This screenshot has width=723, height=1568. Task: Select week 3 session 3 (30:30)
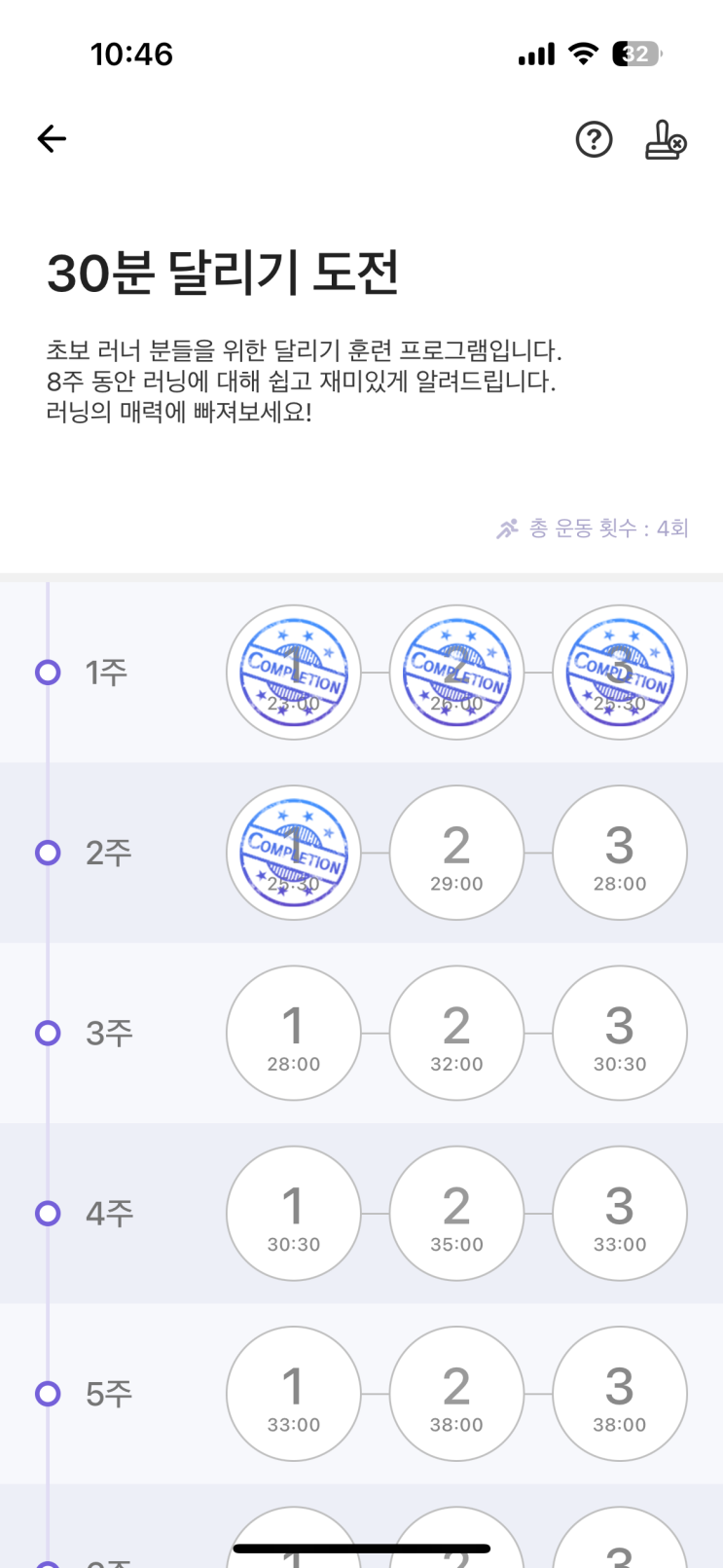pyautogui.click(x=620, y=1033)
